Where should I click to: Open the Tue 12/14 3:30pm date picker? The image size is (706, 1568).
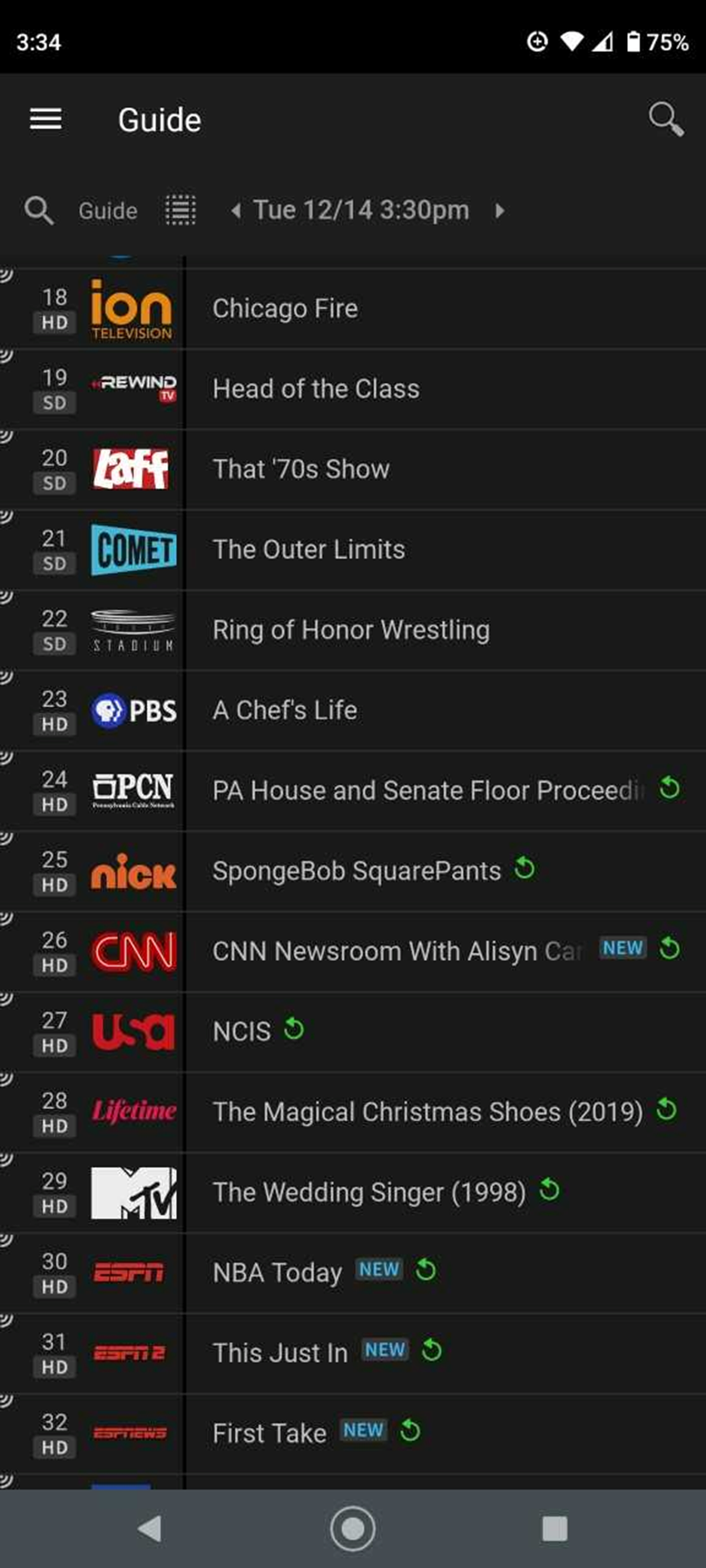pyautogui.click(x=361, y=210)
